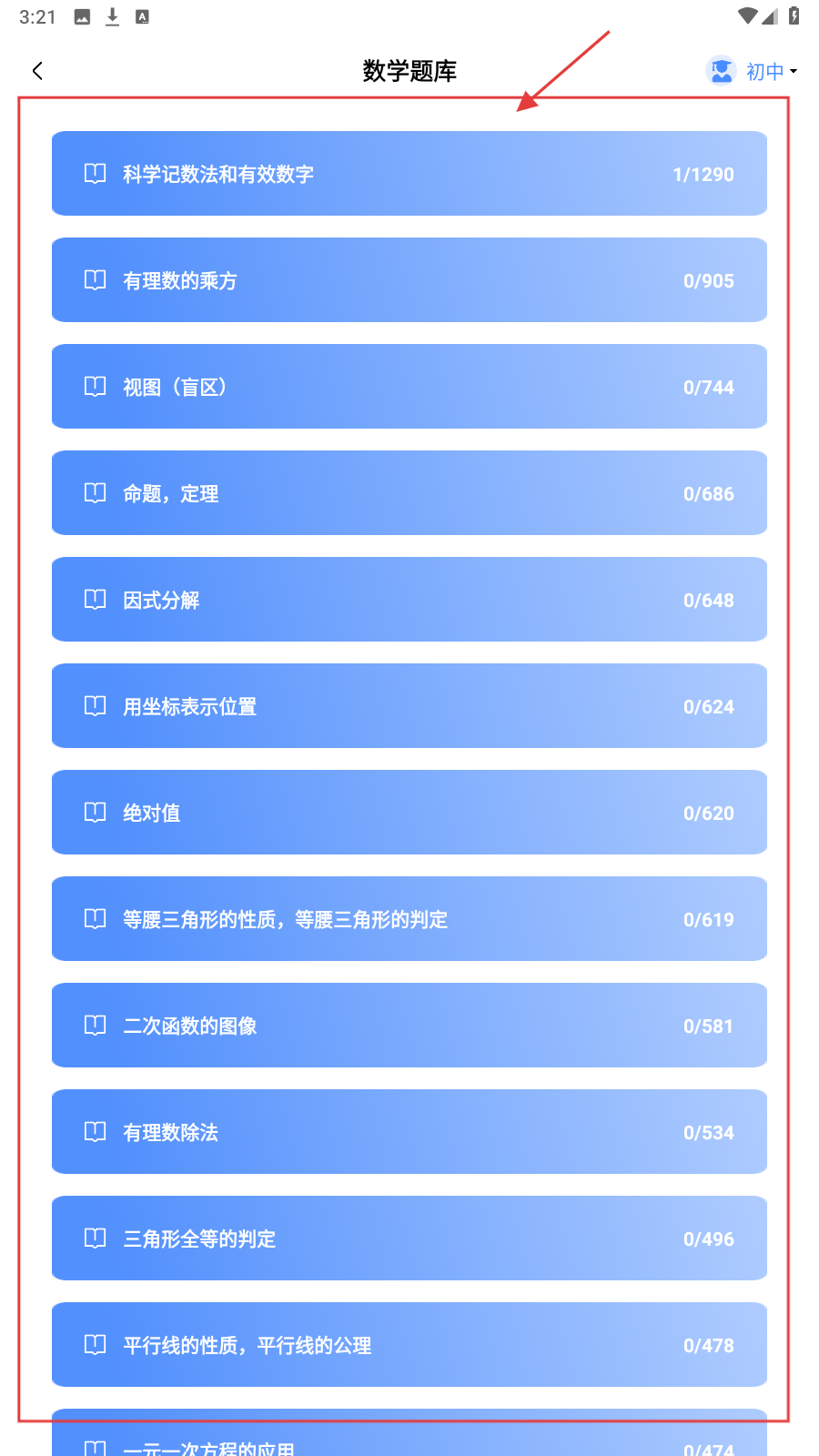The height and width of the screenshot is (1456, 819).
Task: Select the 视图（盲区） topic
Action: pyautogui.click(x=409, y=387)
